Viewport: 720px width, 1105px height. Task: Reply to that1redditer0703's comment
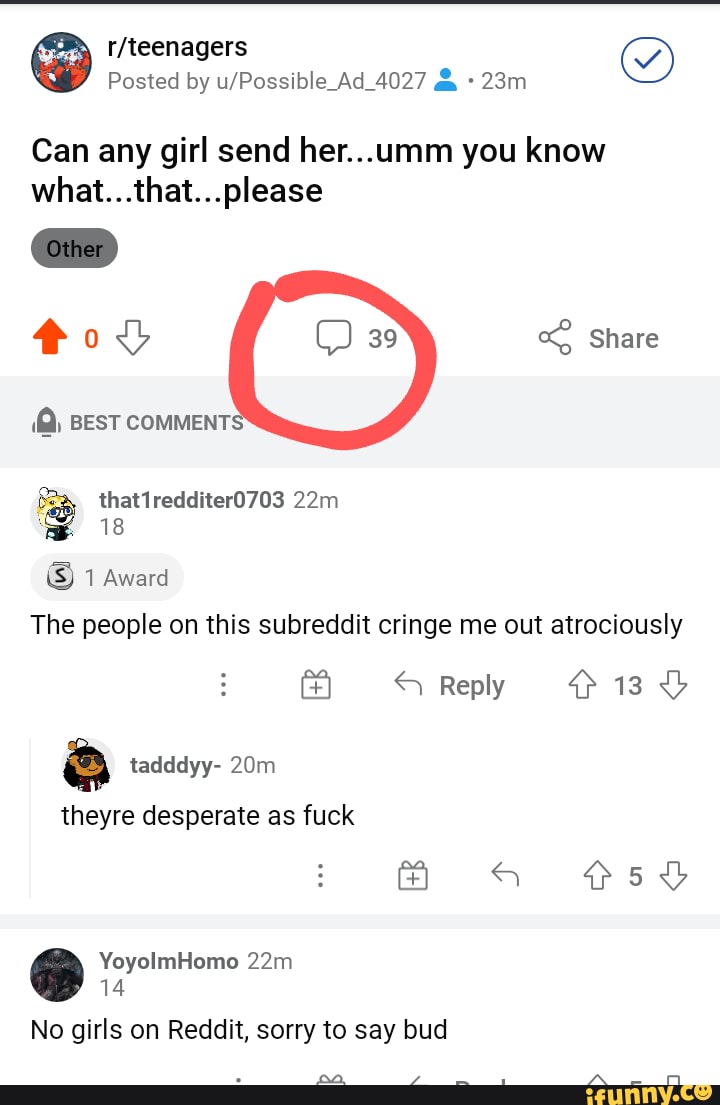(450, 686)
